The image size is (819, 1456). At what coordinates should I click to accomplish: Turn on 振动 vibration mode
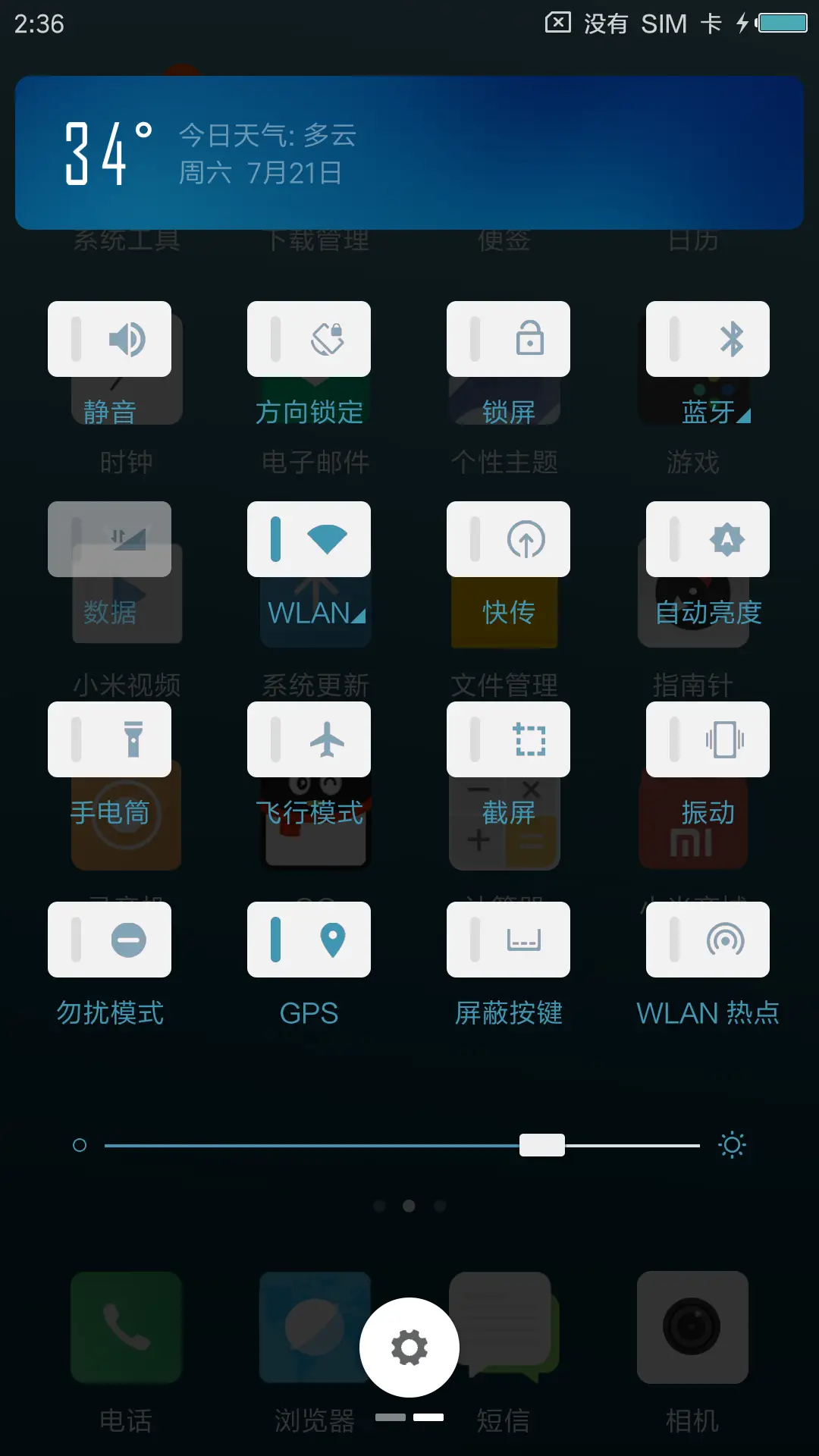point(708,739)
